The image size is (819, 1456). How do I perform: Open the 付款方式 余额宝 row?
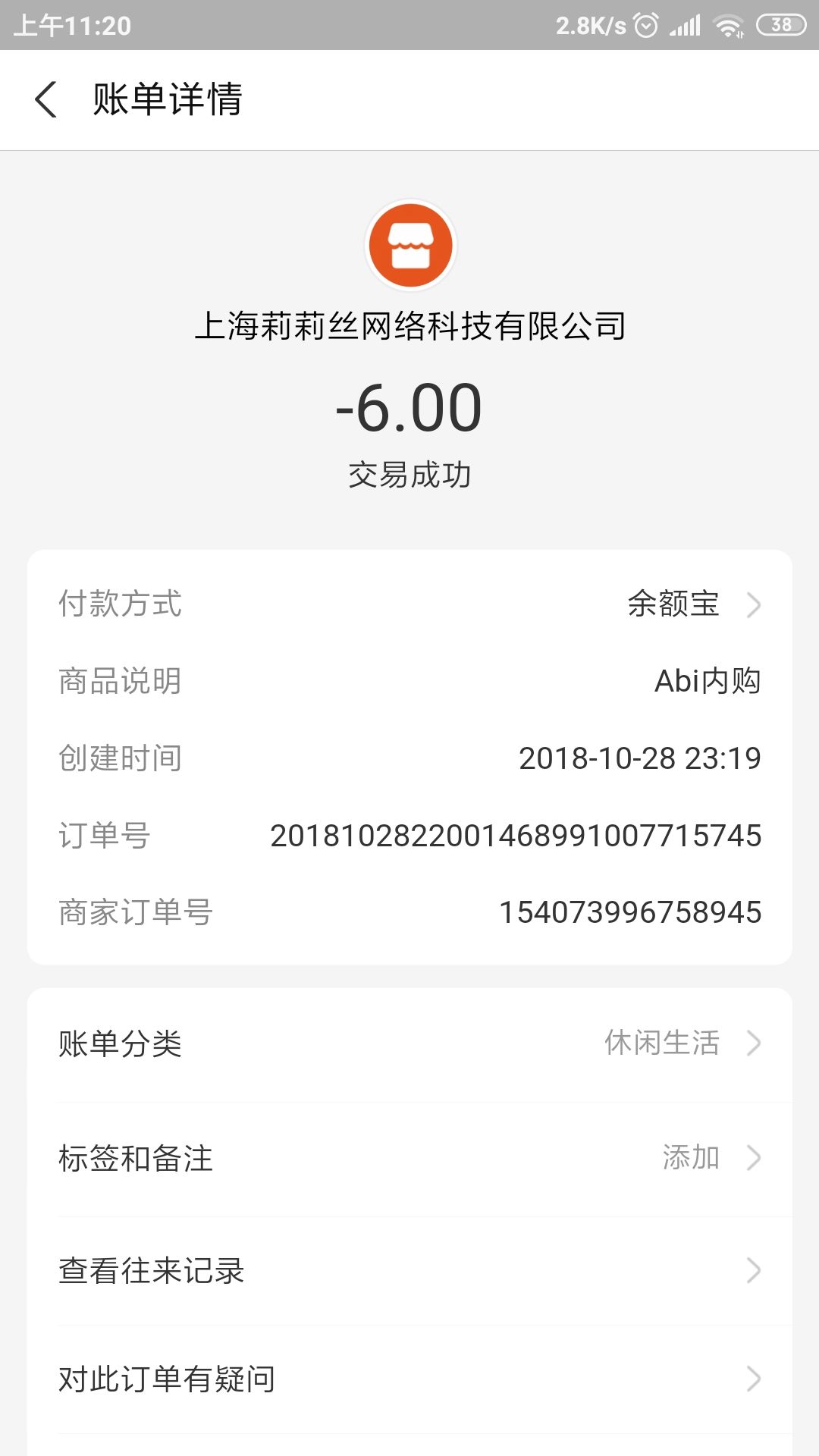point(409,604)
